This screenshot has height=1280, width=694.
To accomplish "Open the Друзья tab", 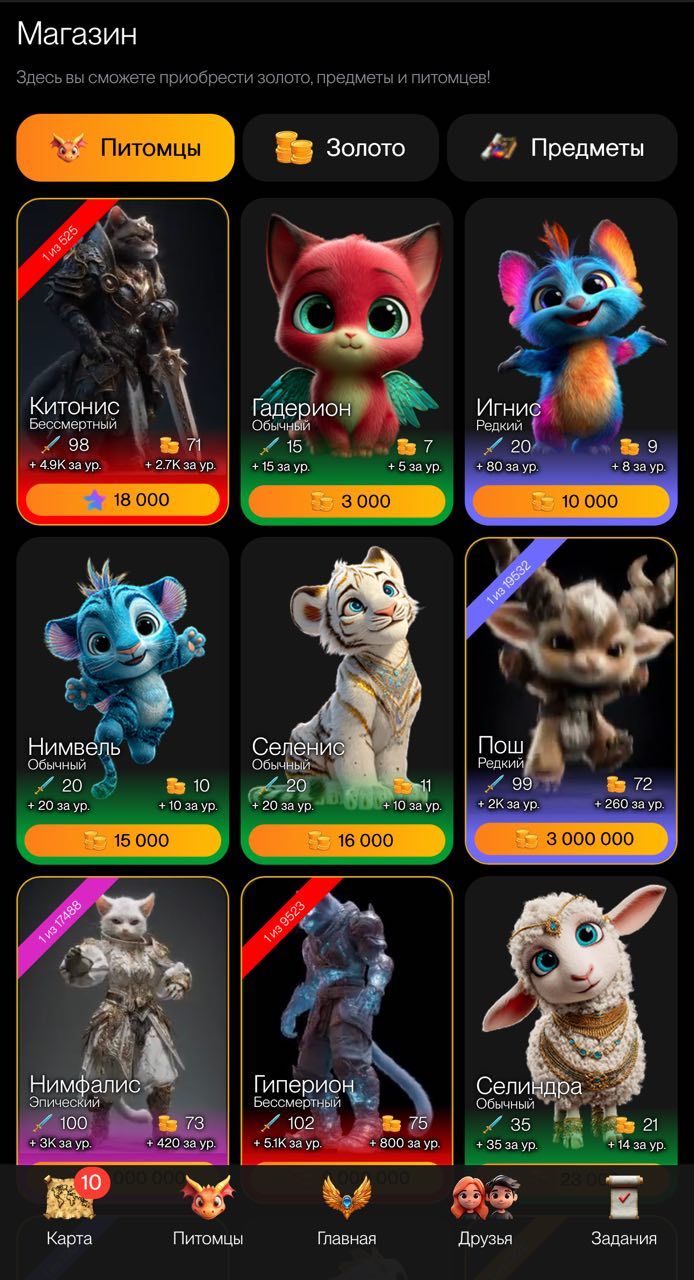I will coord(485,1212).
